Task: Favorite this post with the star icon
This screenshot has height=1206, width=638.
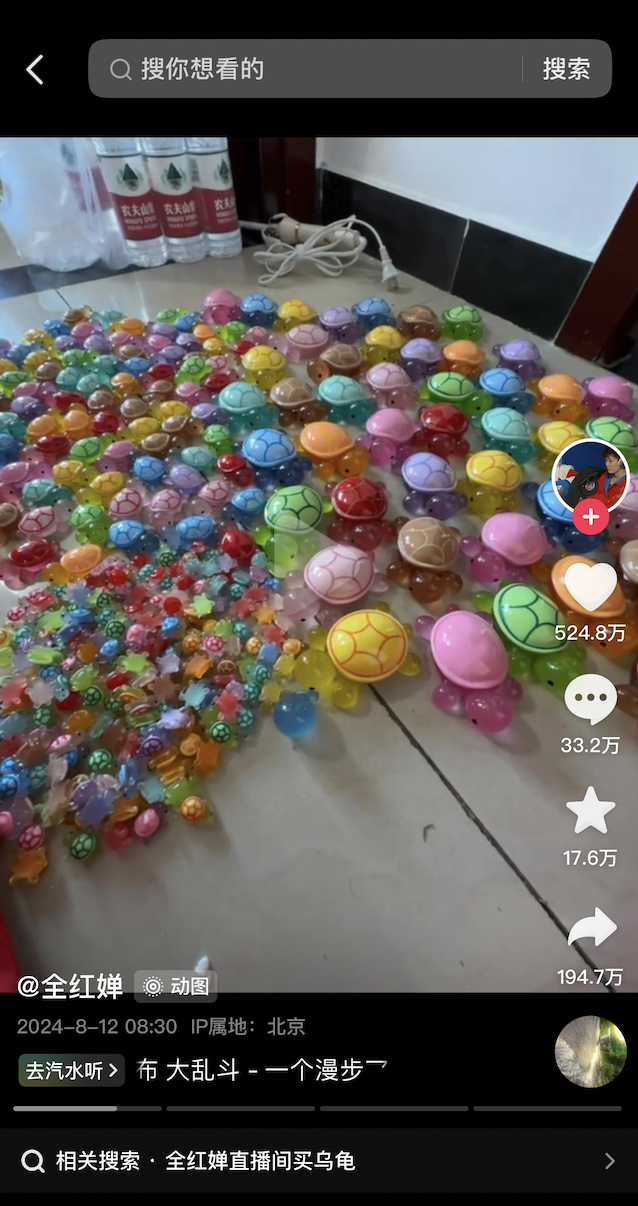Action: pyautogui.click(x=591, y=811)
